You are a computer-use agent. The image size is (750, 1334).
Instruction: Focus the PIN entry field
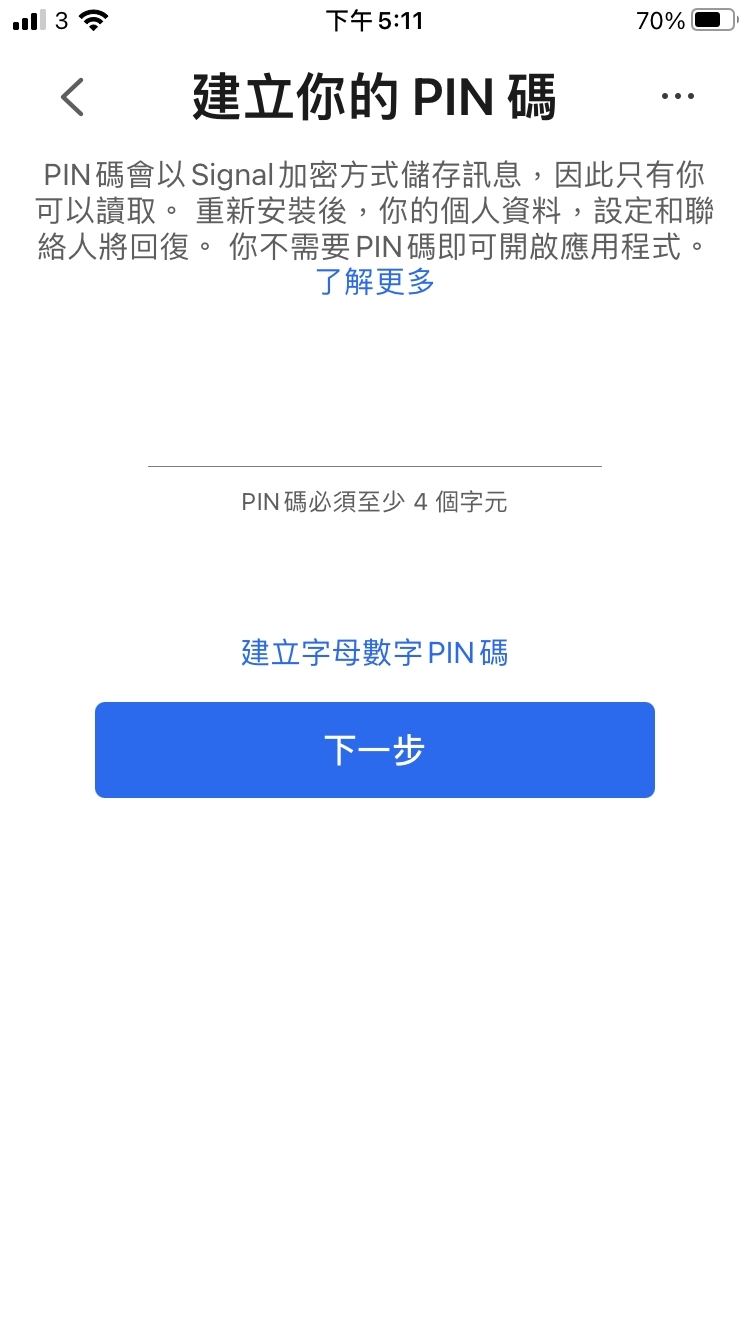375,440
